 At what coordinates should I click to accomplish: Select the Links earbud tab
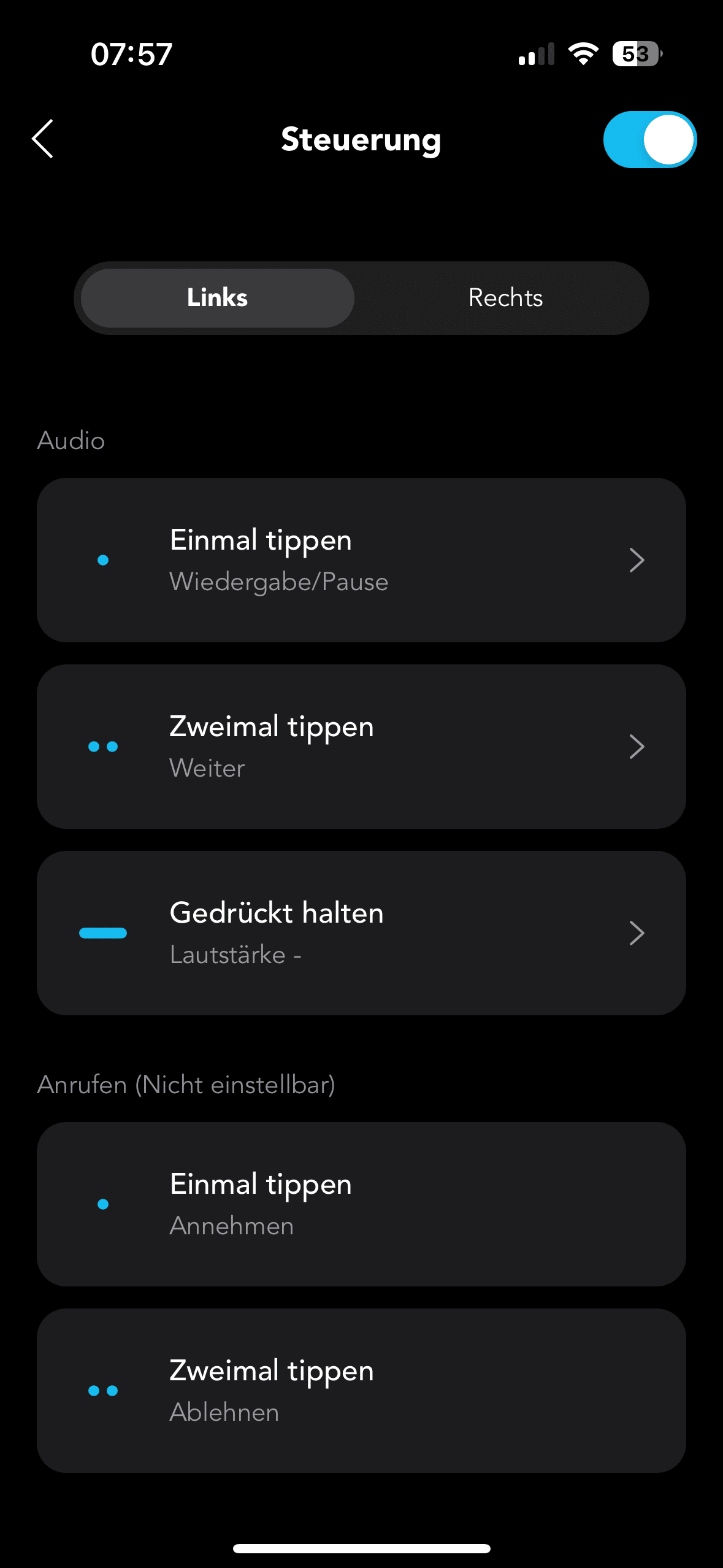tap(218, 298)
